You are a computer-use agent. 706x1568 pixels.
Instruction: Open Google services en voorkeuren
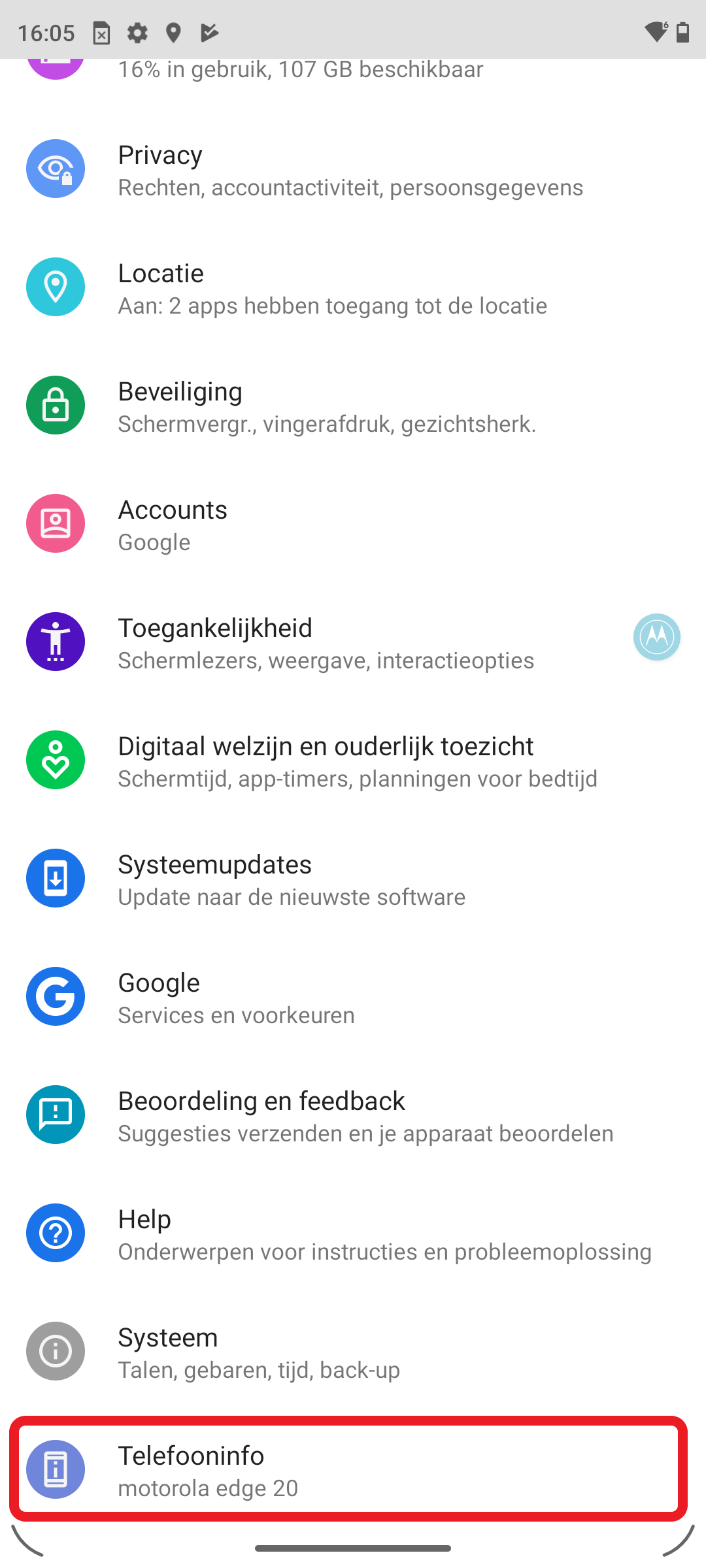[x=353, y=998]
